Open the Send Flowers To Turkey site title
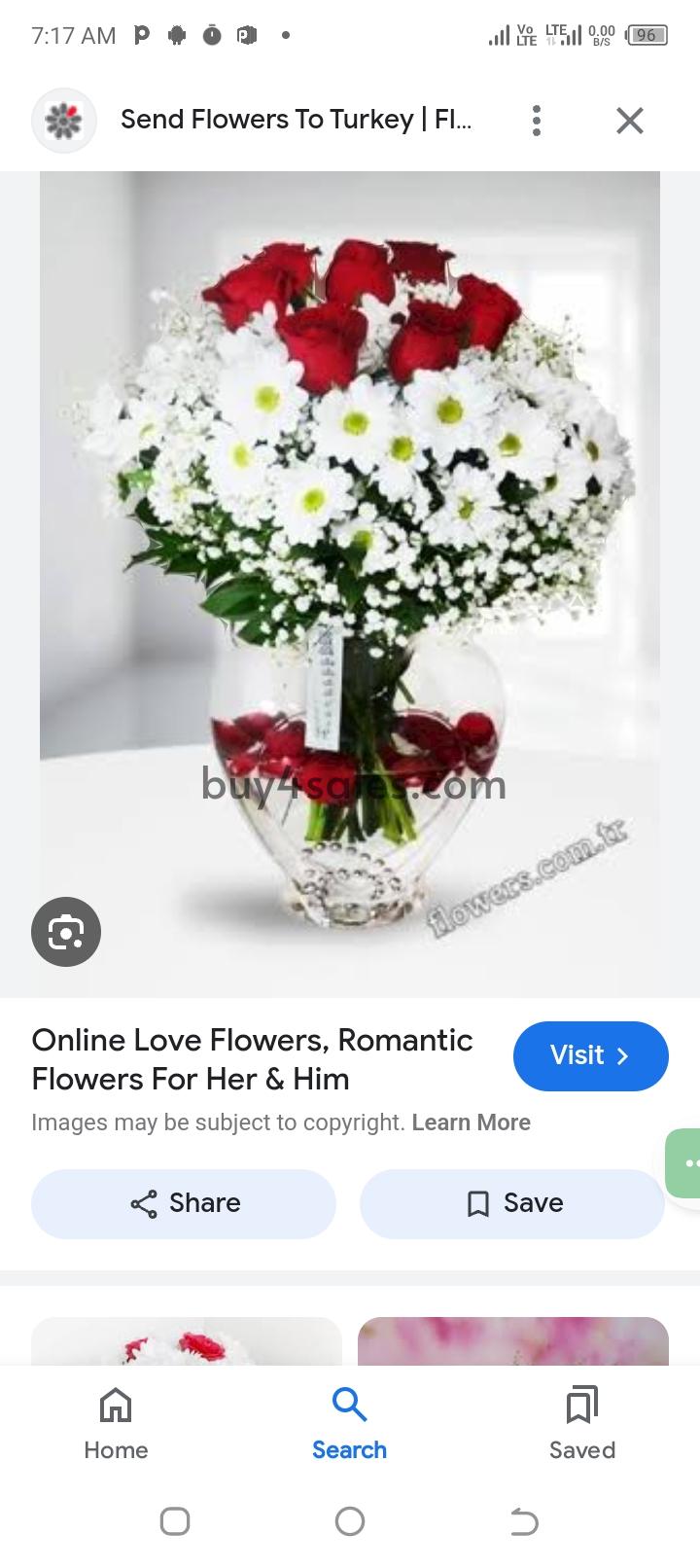Viewport: 700px width, 1568px height. (296, 120)
